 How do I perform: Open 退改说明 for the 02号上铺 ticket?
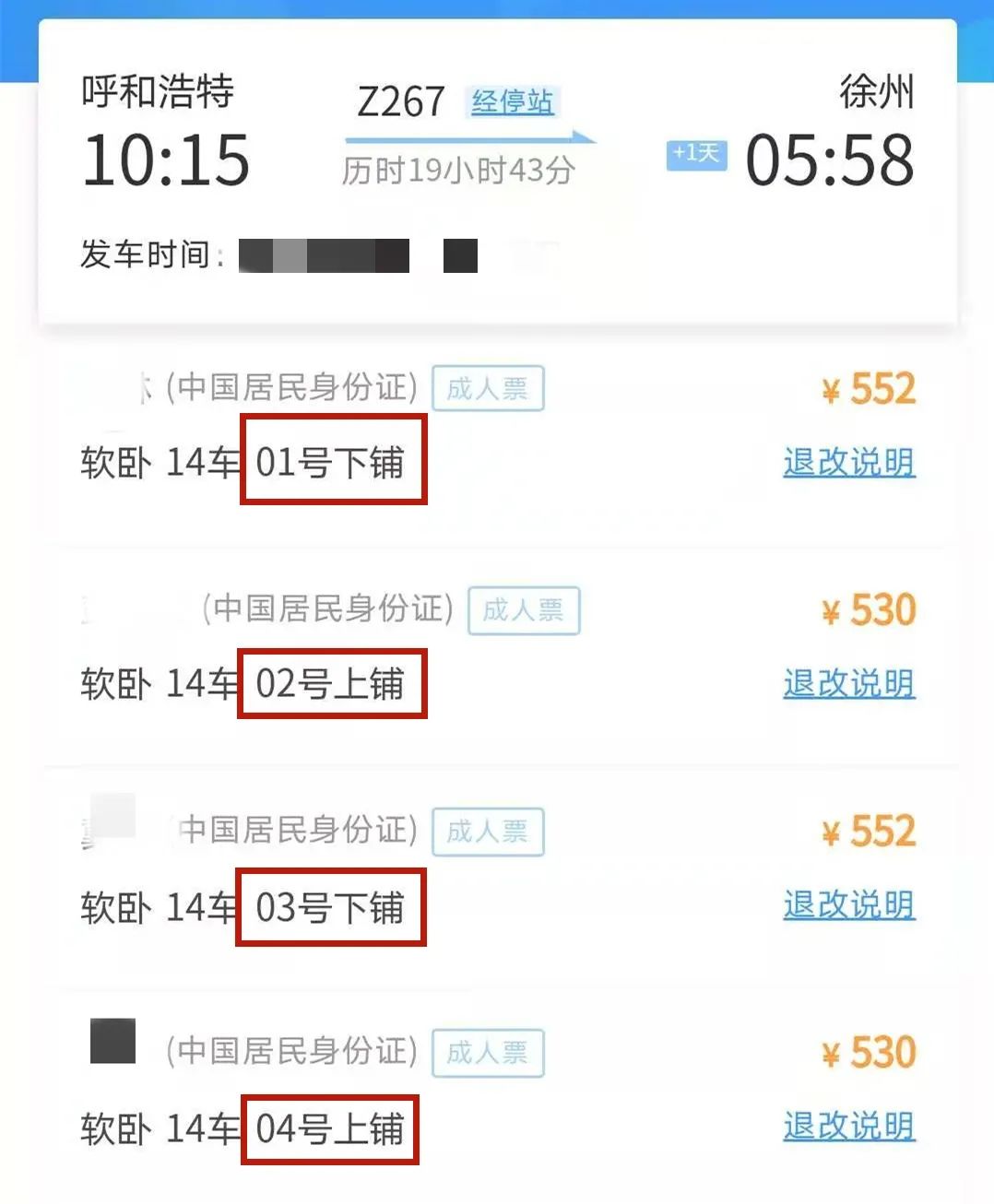click(848, 683)
